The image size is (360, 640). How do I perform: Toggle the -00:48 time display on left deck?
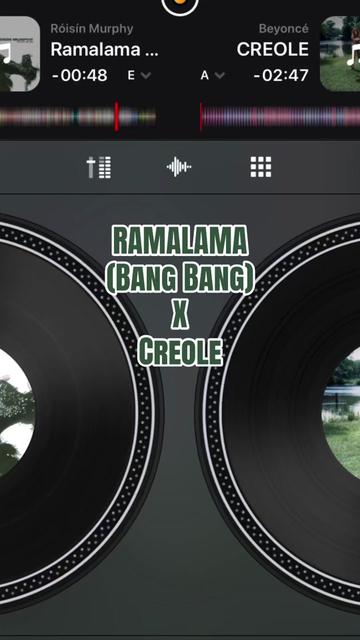point(80,76)
